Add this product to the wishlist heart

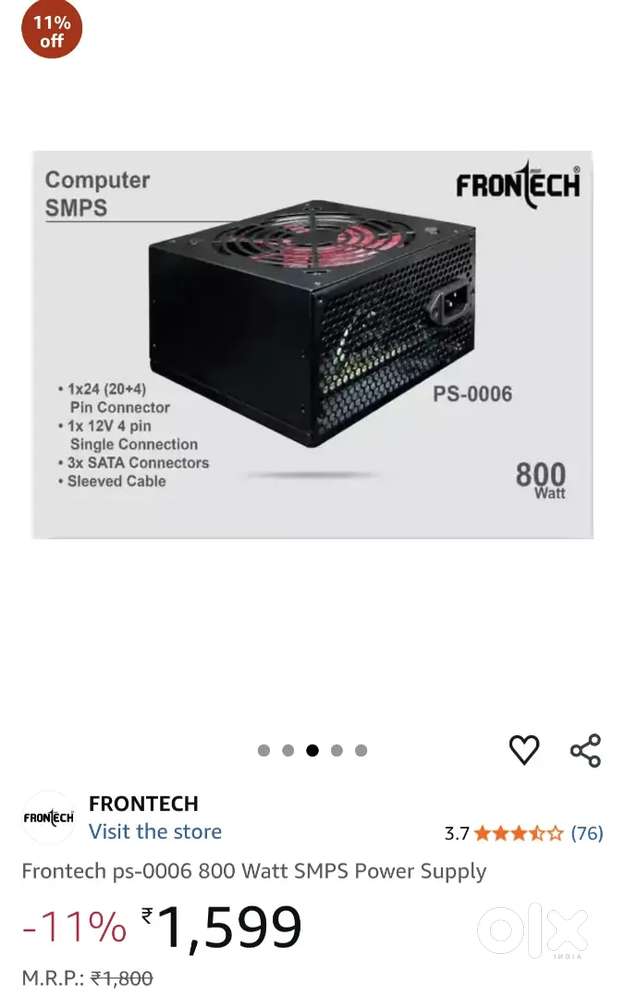click(x=524, y=750)
